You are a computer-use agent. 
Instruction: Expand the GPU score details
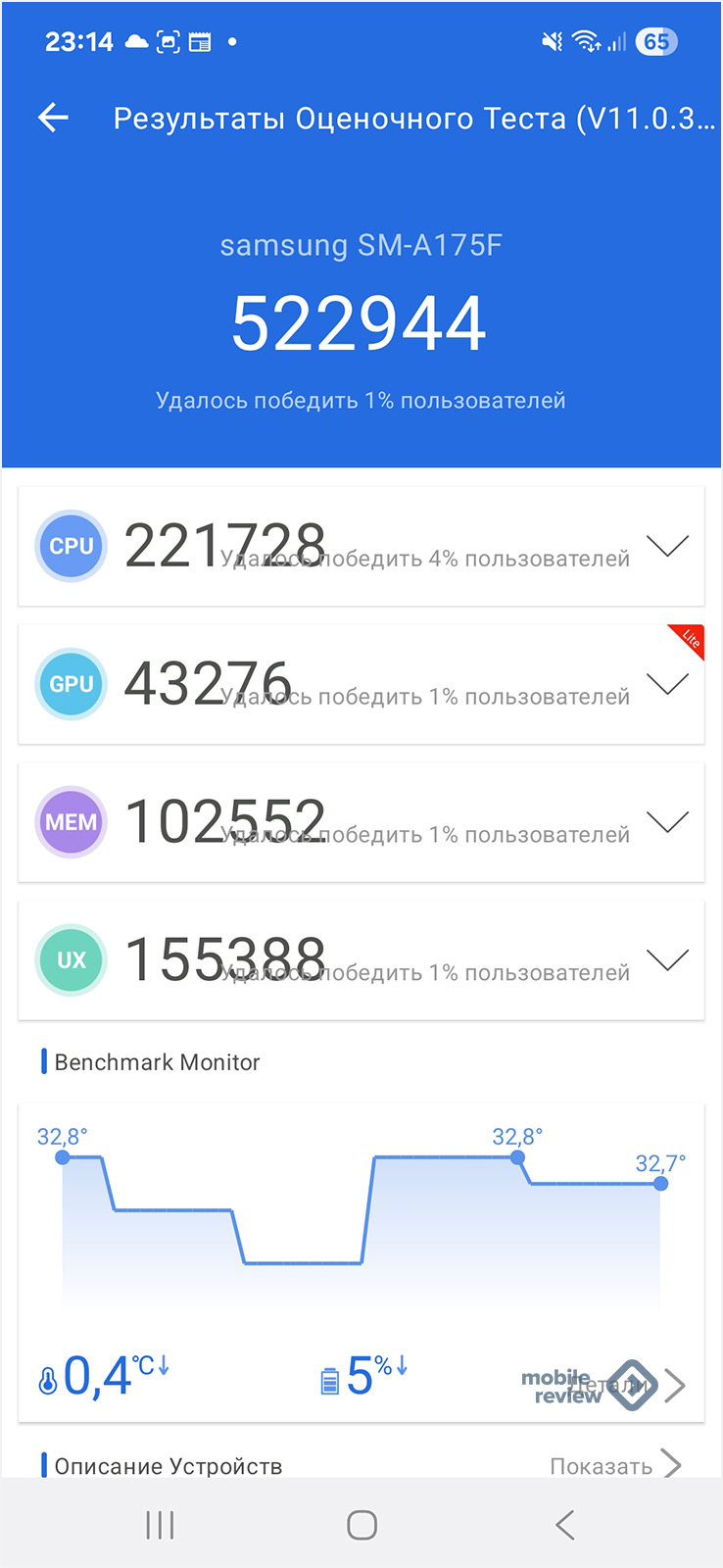click(x=667, y=684)
